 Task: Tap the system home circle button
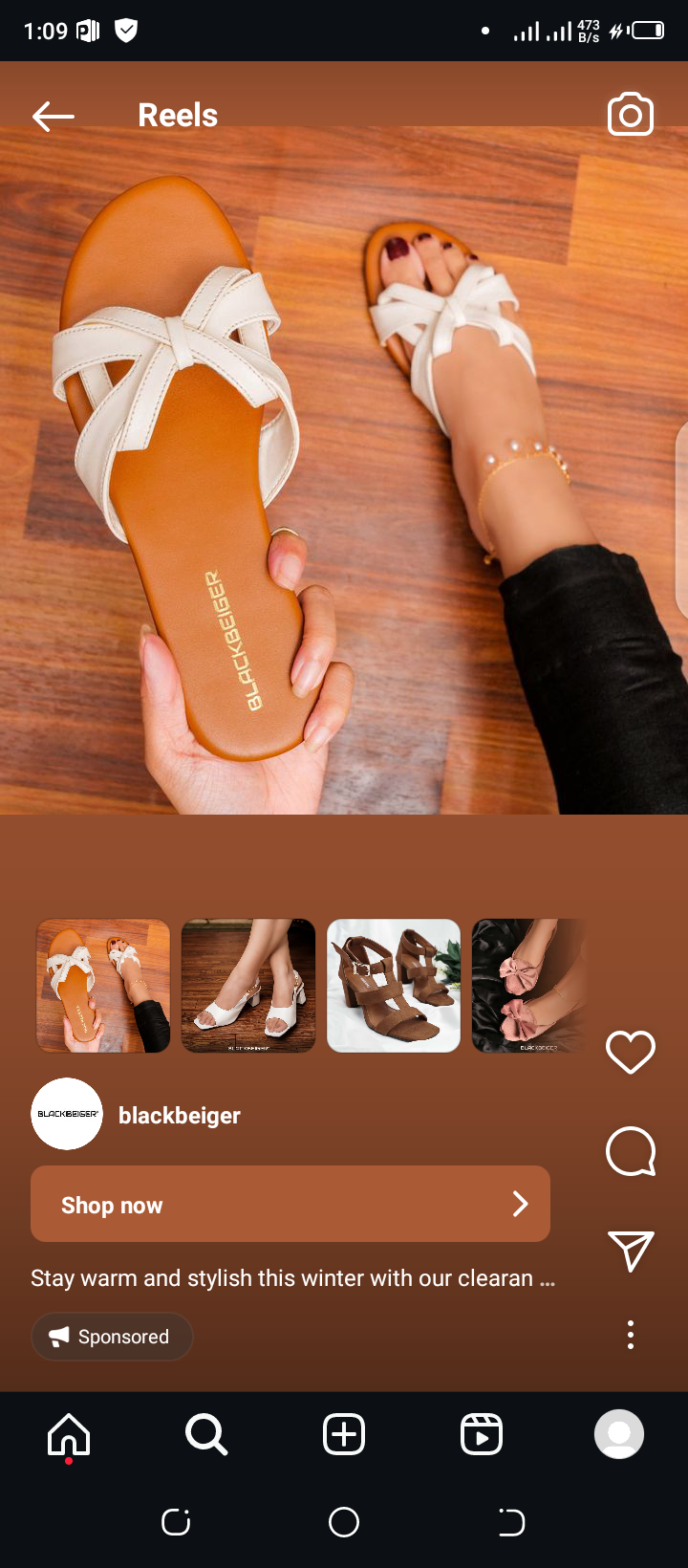click(344, 1522)
